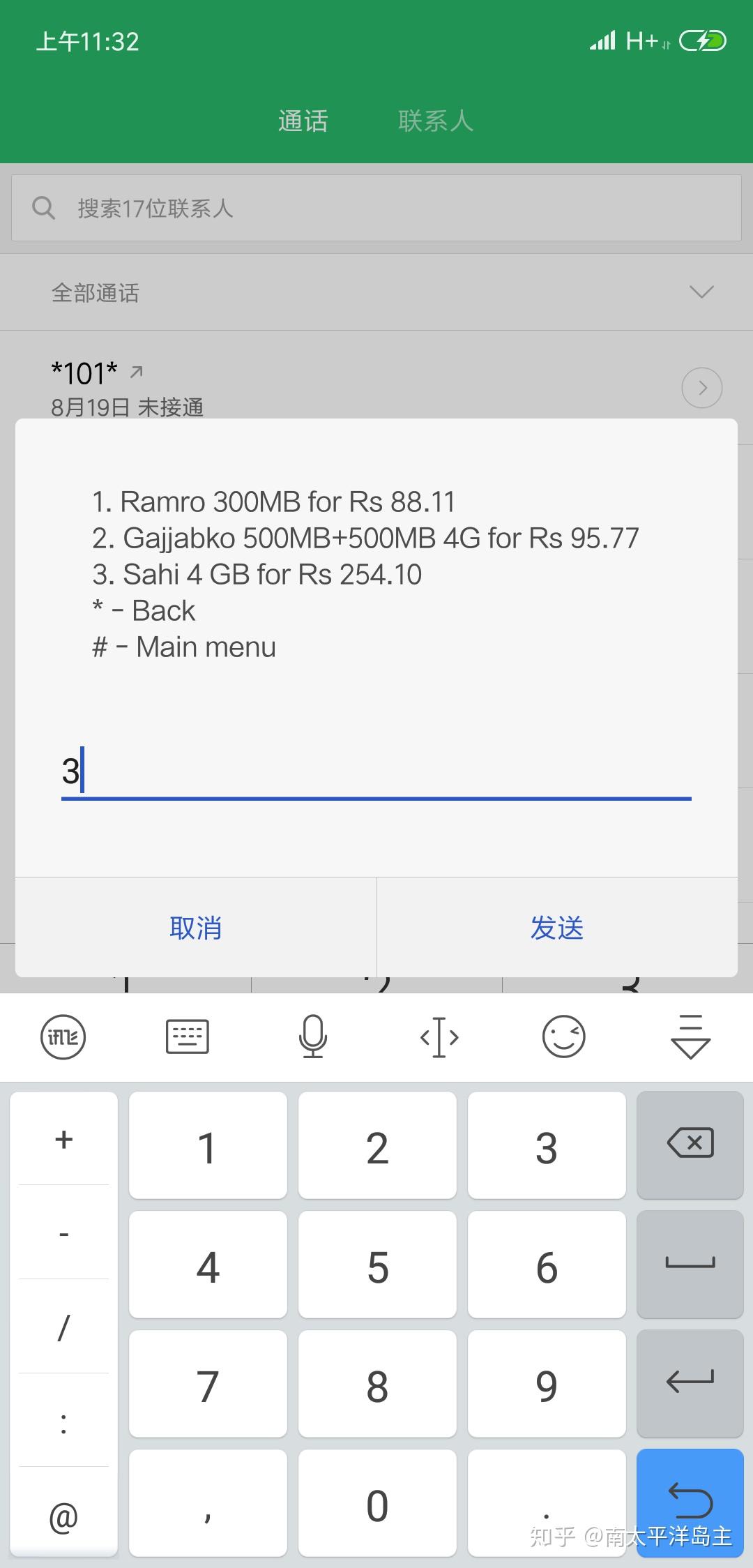This screenshot has width=753, height=1568.
Task: Switch to the 通话 tab
Action: [303, 120]
